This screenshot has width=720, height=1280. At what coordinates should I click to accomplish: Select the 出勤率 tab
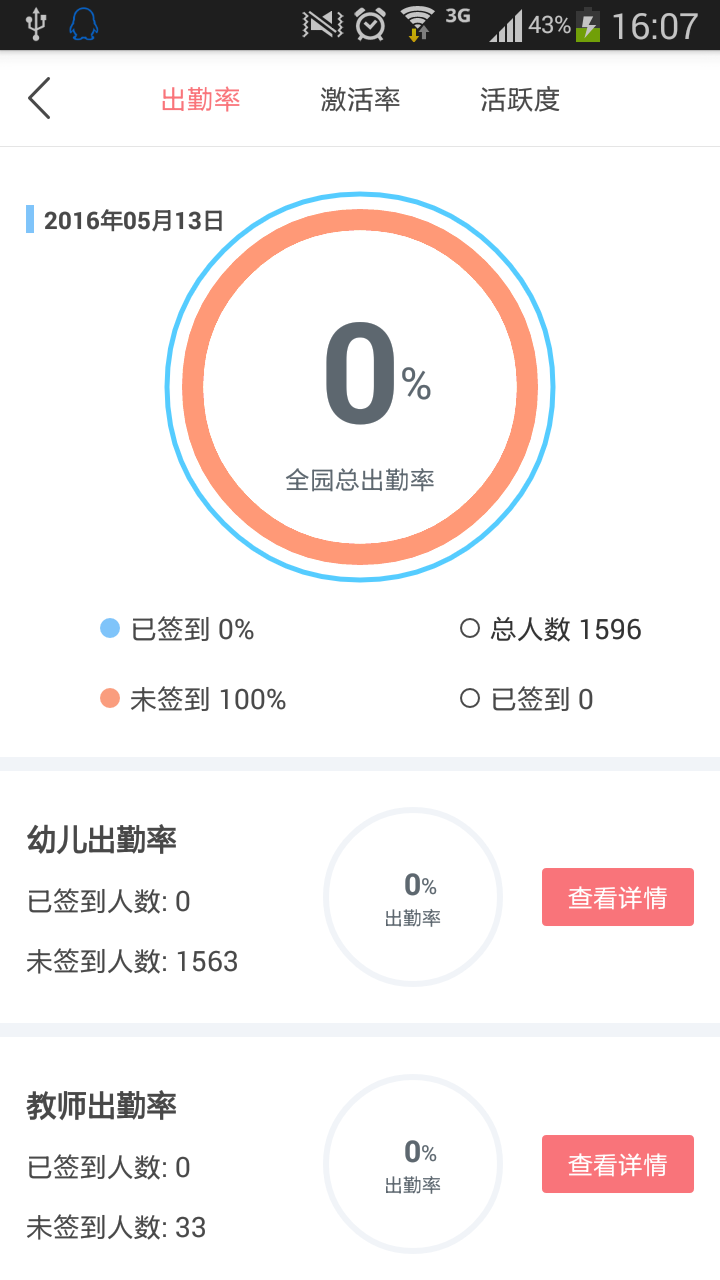tap(201, 99)
